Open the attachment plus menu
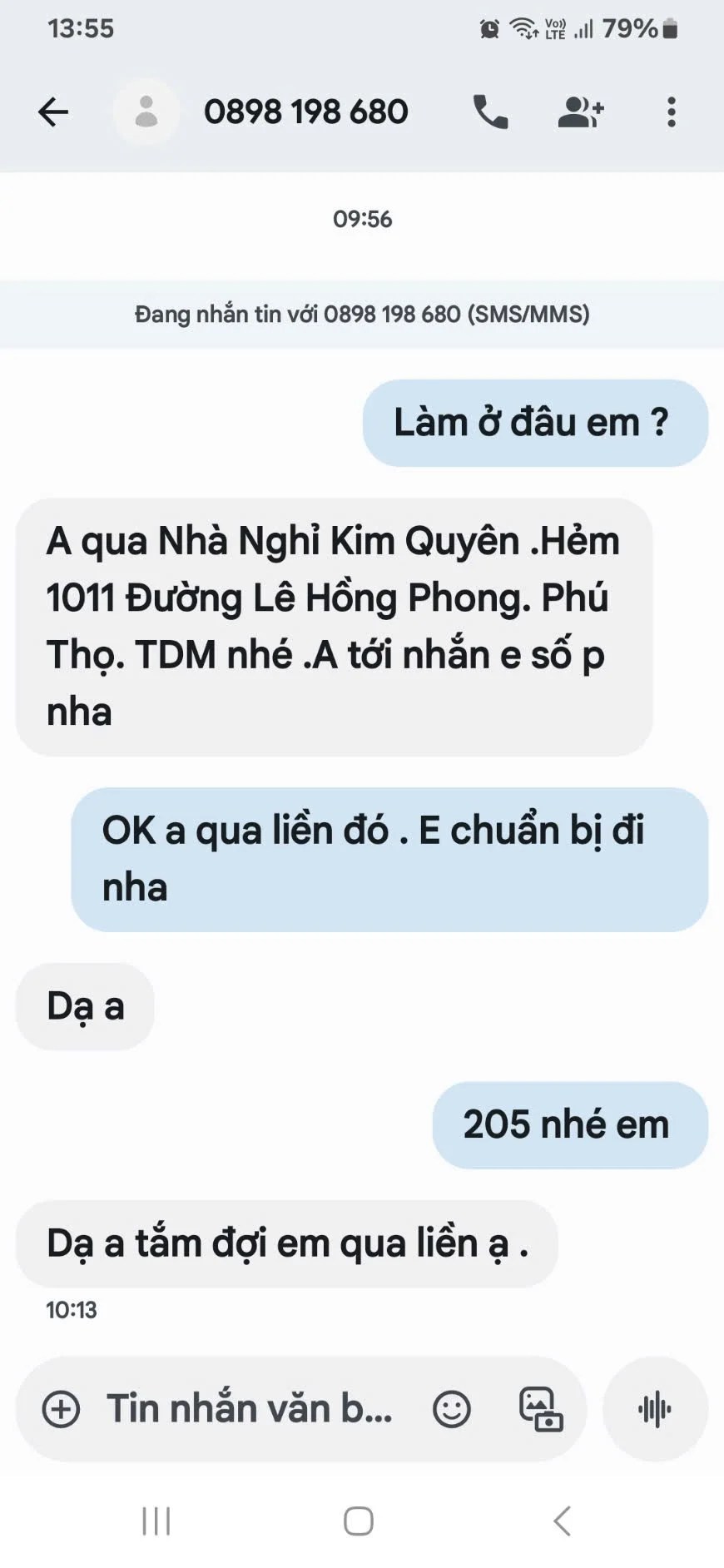Viewport: 724px width, 1568px height. click(x=62, y=1409)
